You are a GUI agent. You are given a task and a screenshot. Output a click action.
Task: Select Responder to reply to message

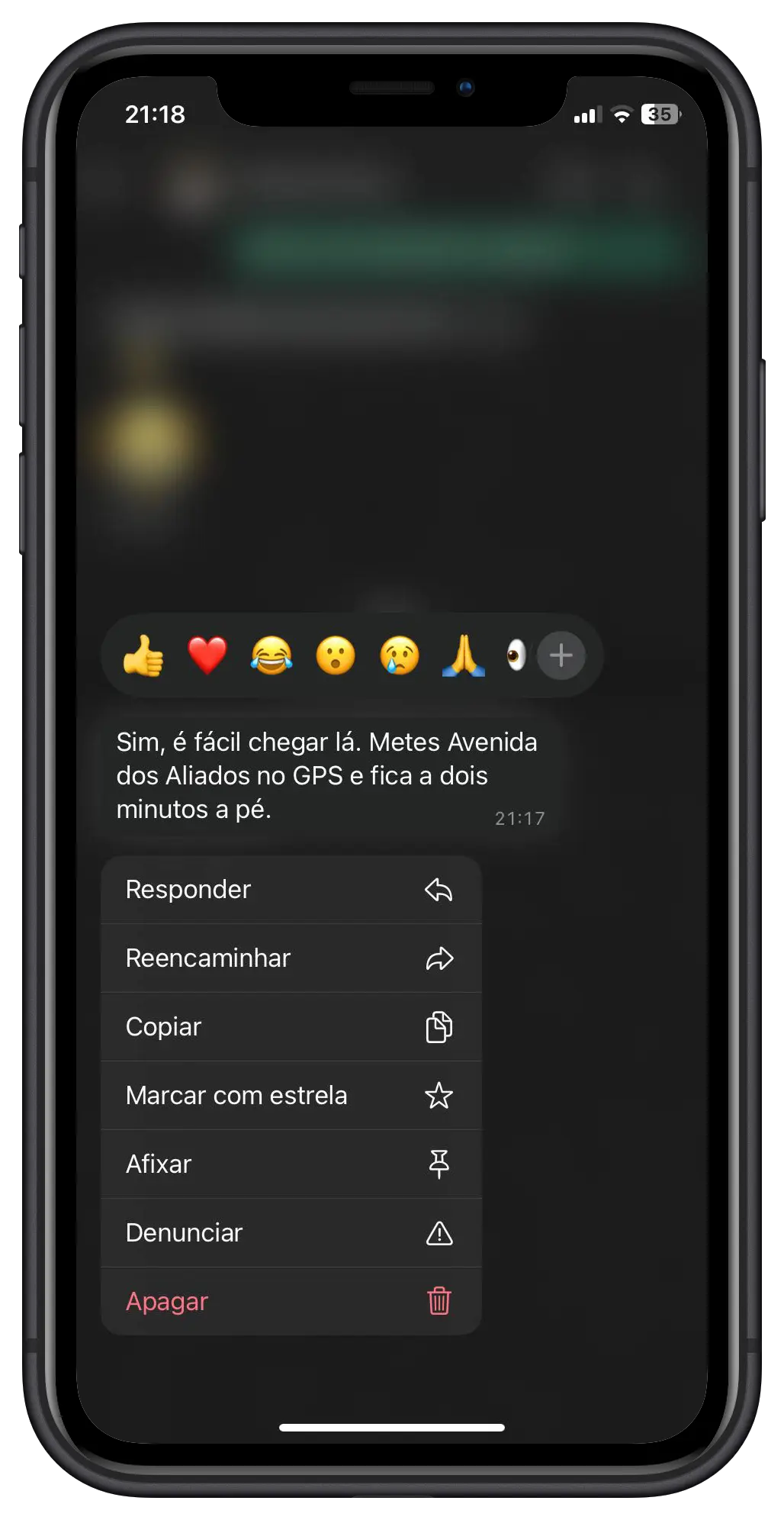pyautogui.click(x=291, y=890)
